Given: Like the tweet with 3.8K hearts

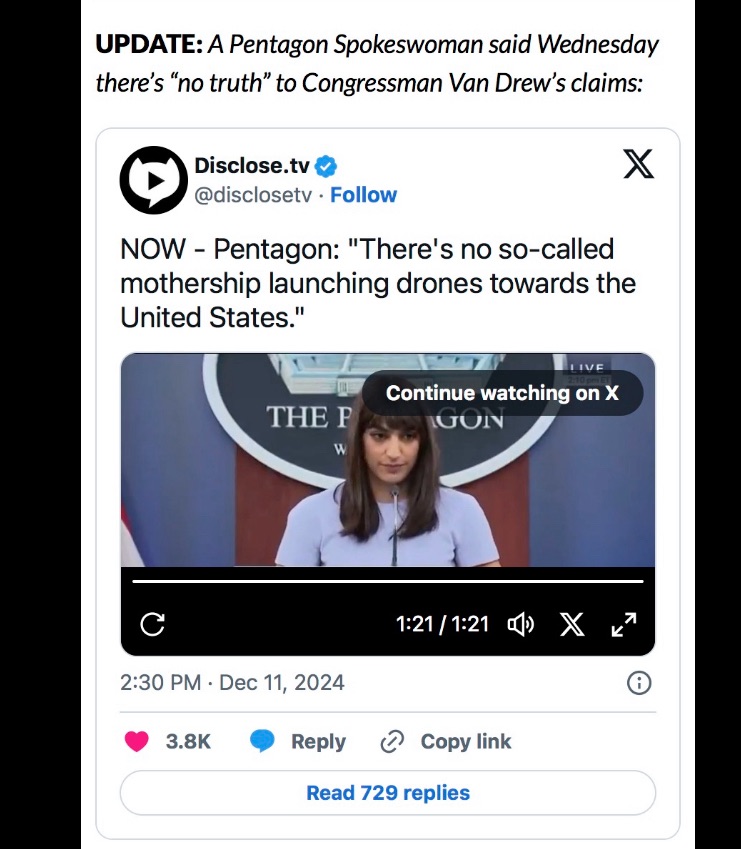Looking at the screenshot, I should tap(138, 742).
